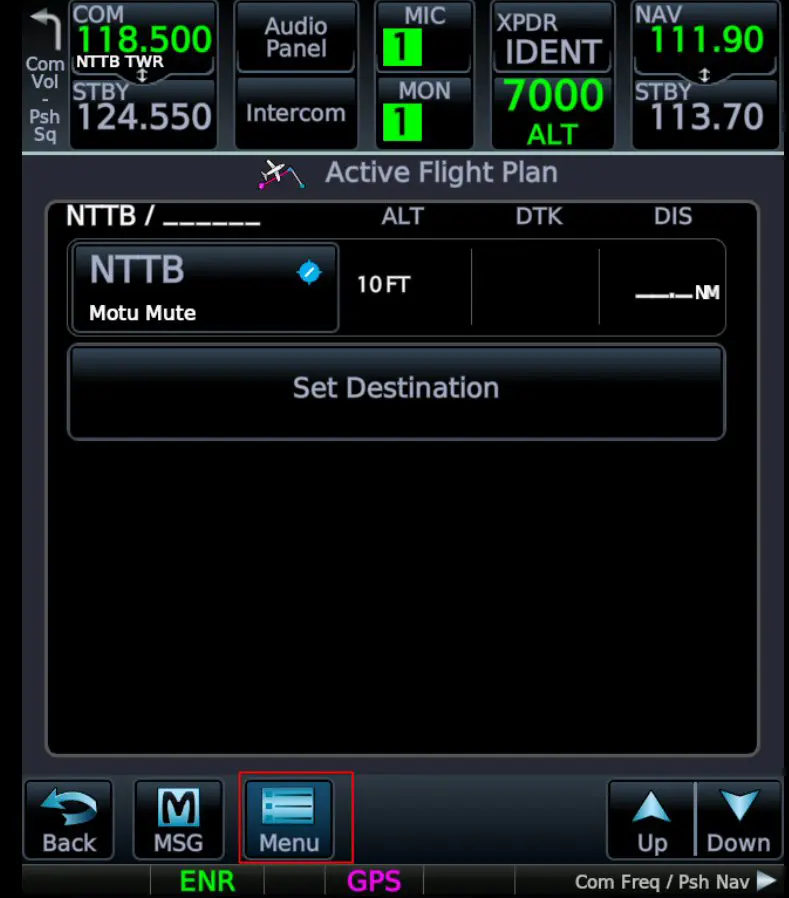Toggle the MON 1 selection
Viewport: 789px width, 898px height.
click(424, 112)
